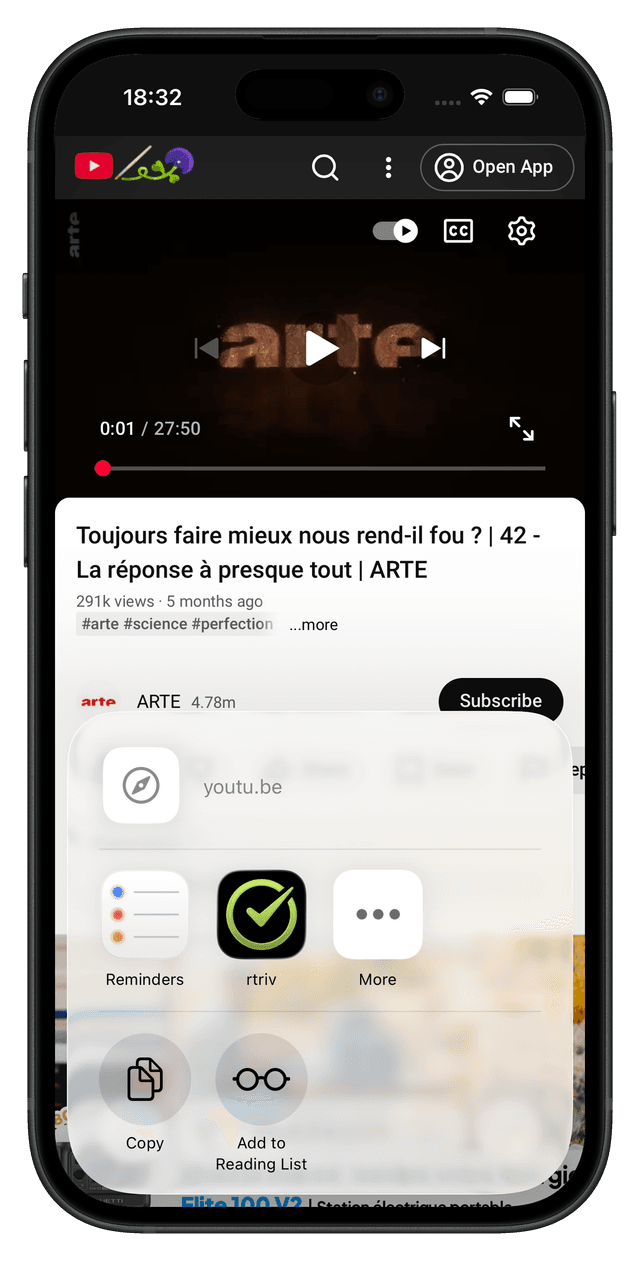Tap the Open App button
Screen dimensions: 640x1261
coord(497,167)
